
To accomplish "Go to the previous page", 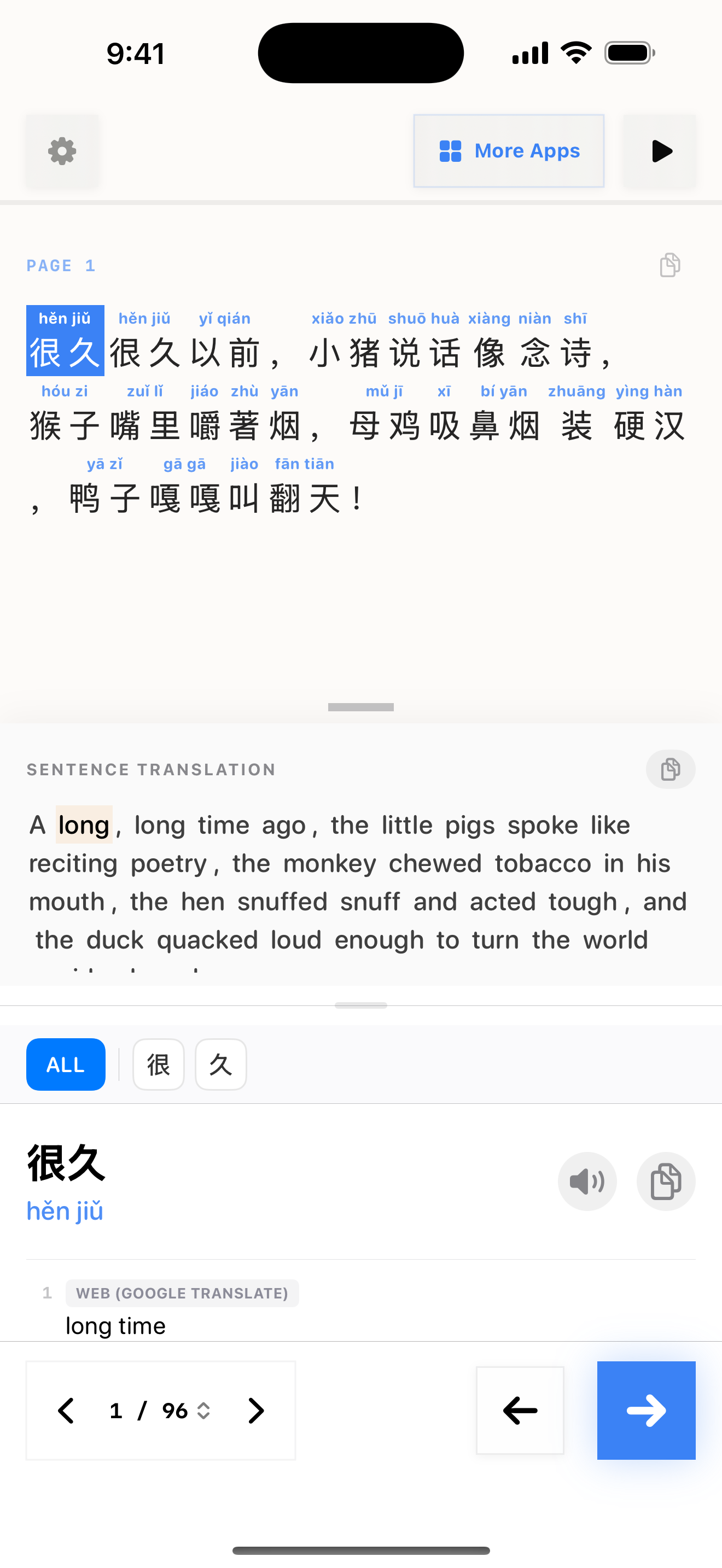I will pos(66,1411).
